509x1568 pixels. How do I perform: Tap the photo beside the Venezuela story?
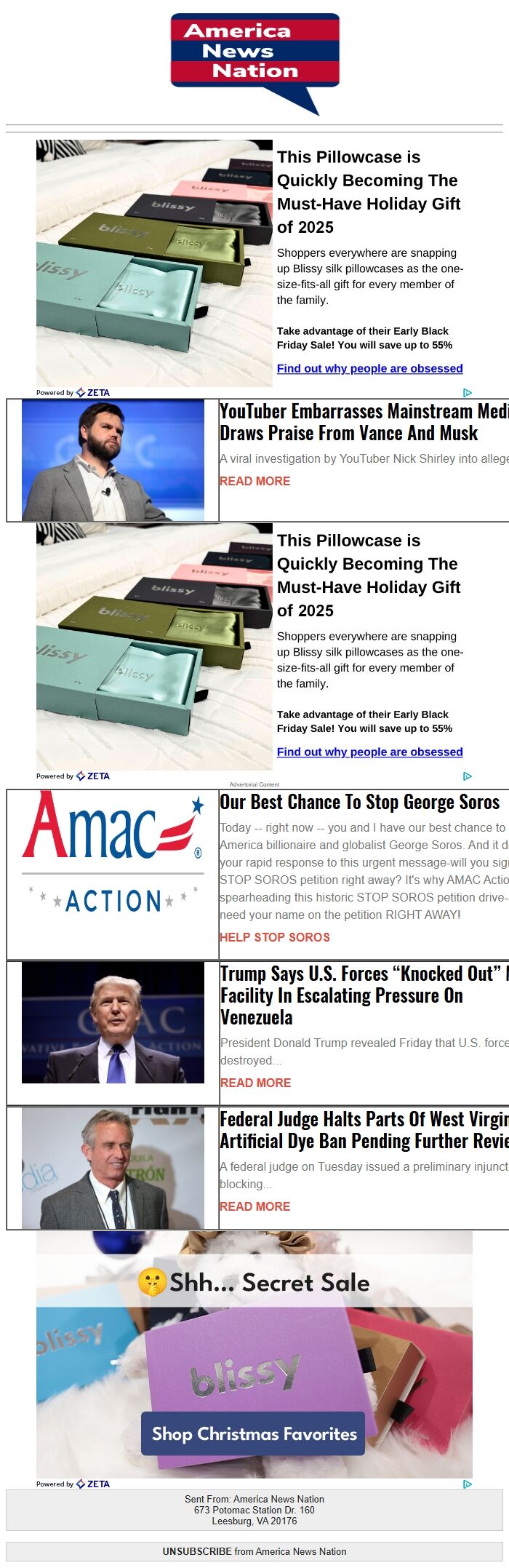(x=113, y=1022)
